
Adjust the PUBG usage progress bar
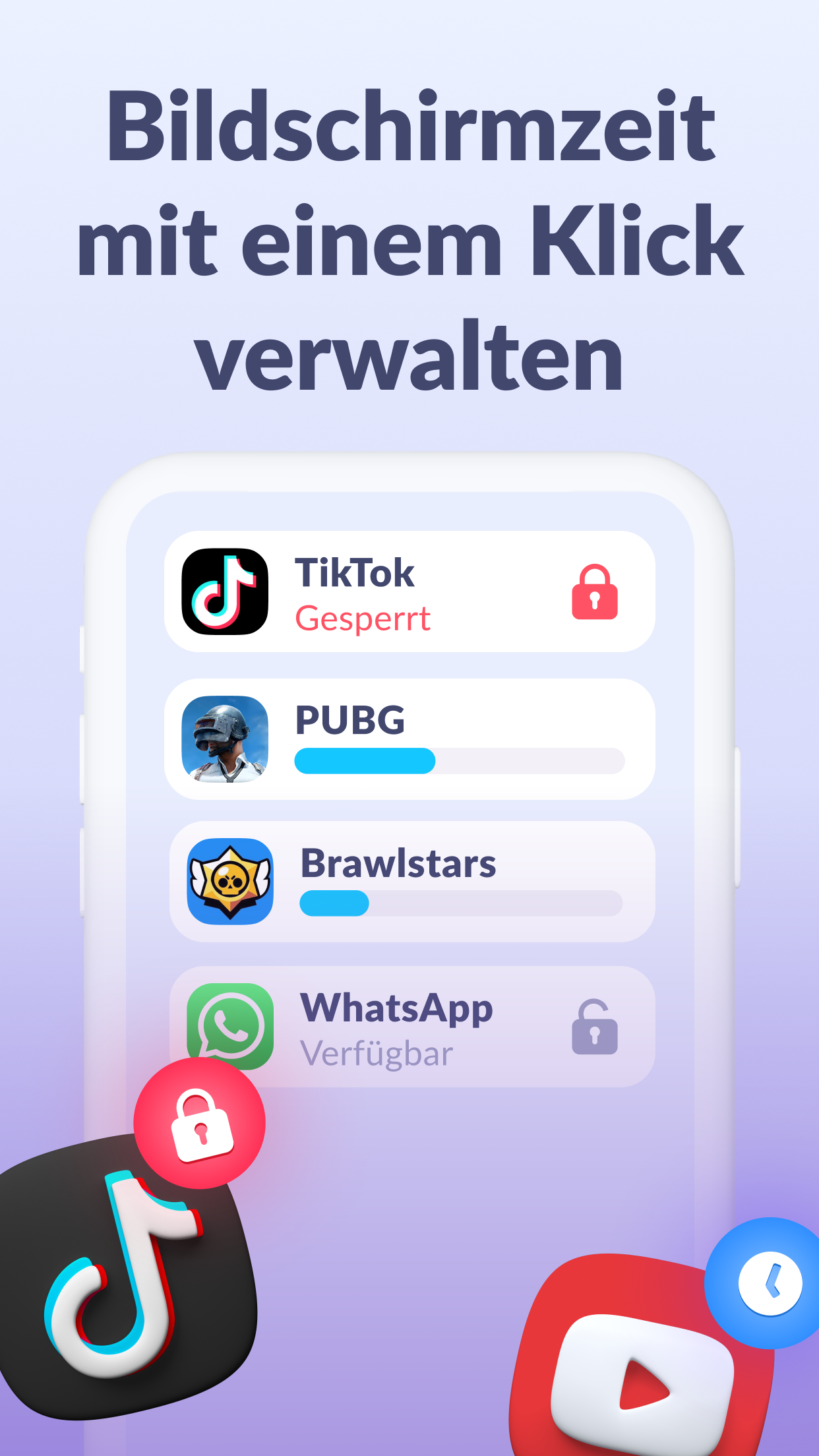pos(457,761)
